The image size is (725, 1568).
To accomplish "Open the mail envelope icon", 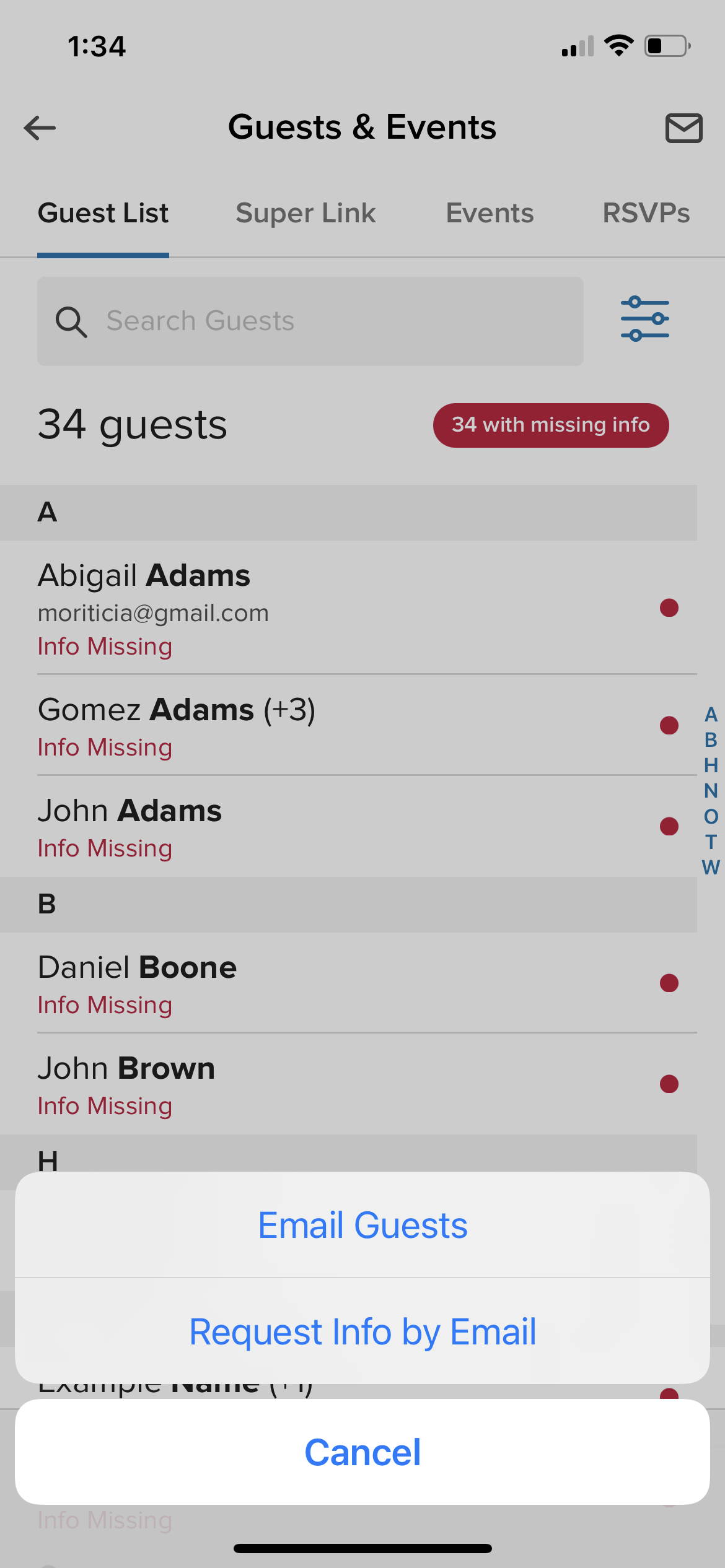I will 683,128.
